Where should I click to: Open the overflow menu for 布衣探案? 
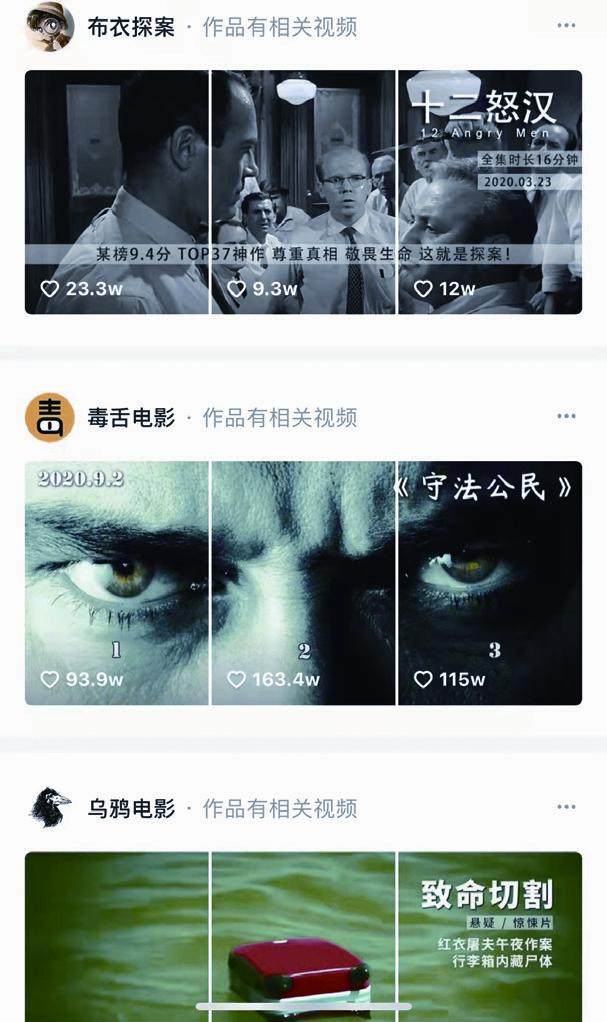[x=566, y=25]
